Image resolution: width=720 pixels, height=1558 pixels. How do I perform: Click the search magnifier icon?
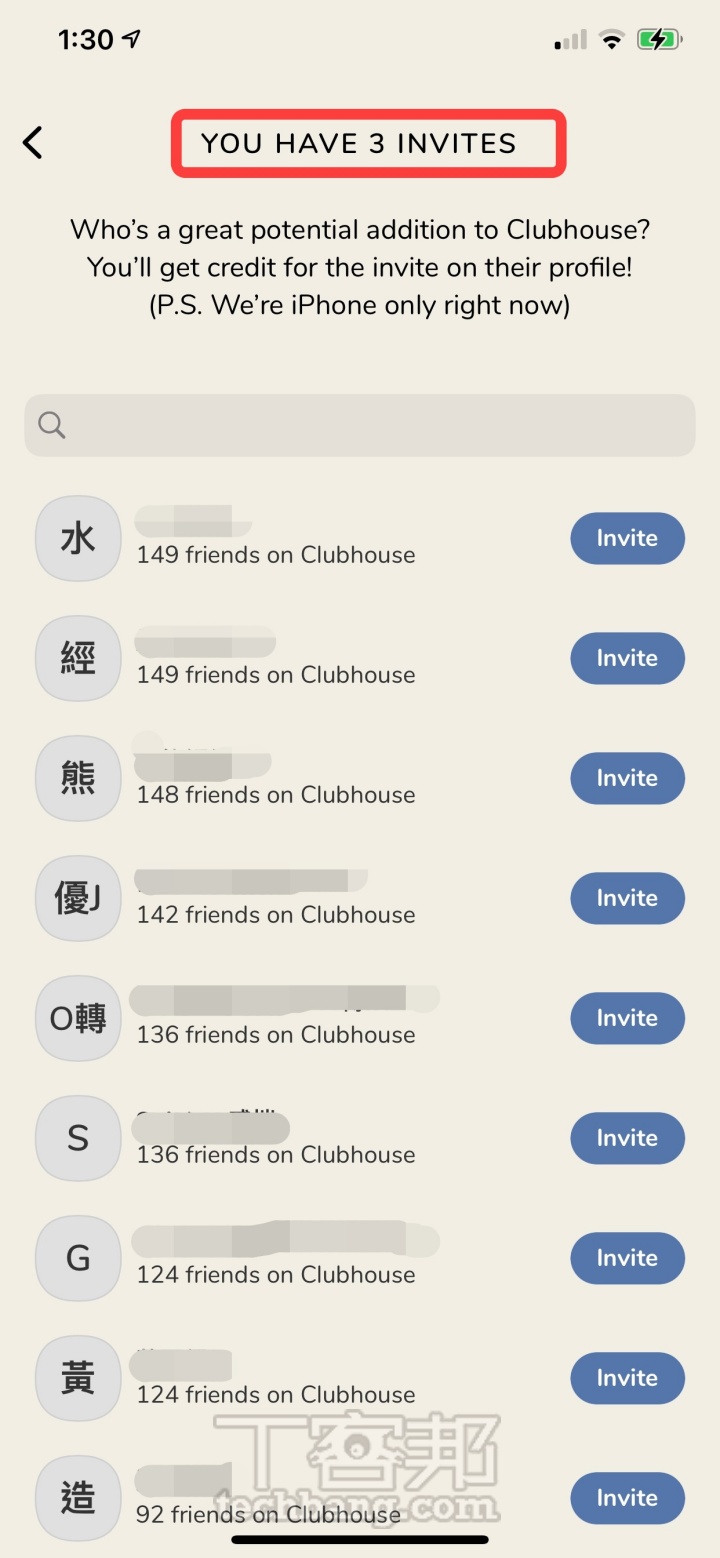(51, 425)
